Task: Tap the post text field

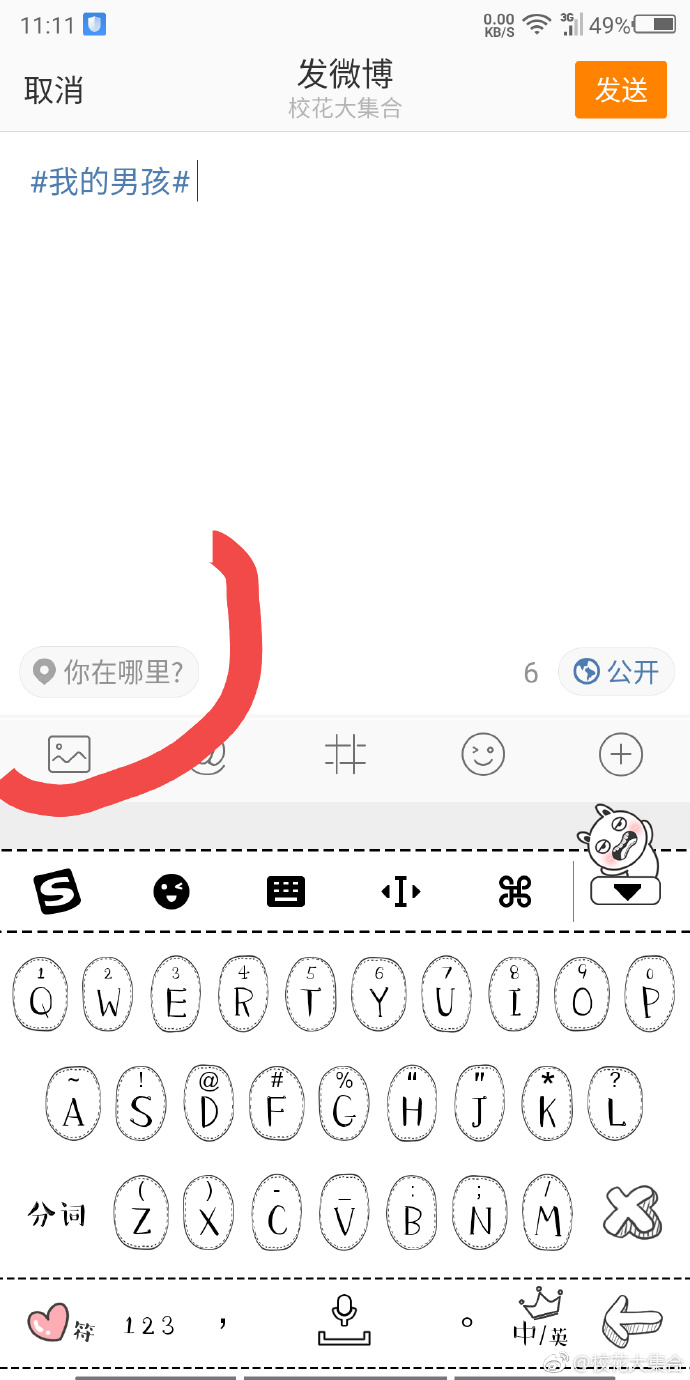Action: [345, 350]
